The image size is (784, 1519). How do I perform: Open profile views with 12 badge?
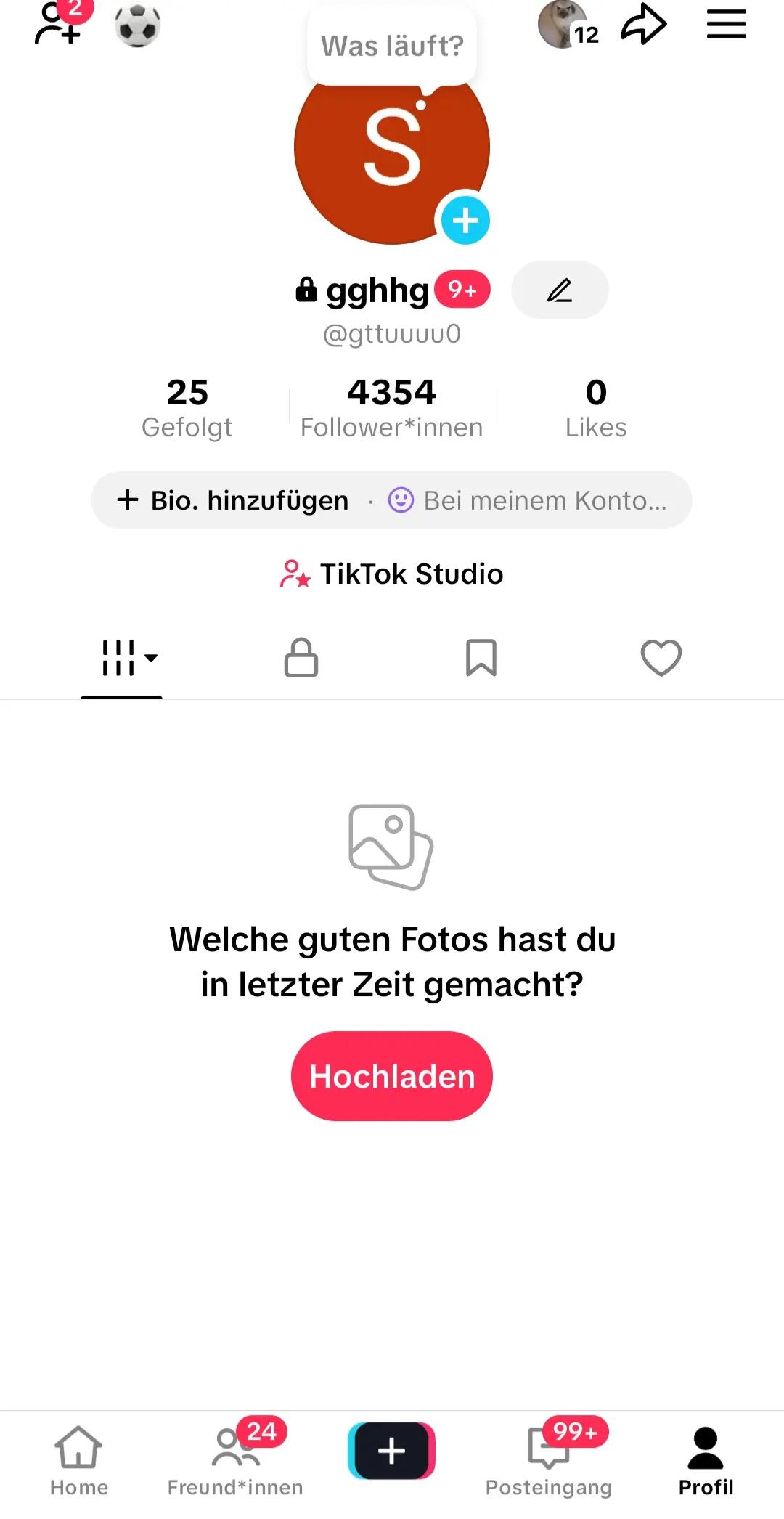coord(568,25)
